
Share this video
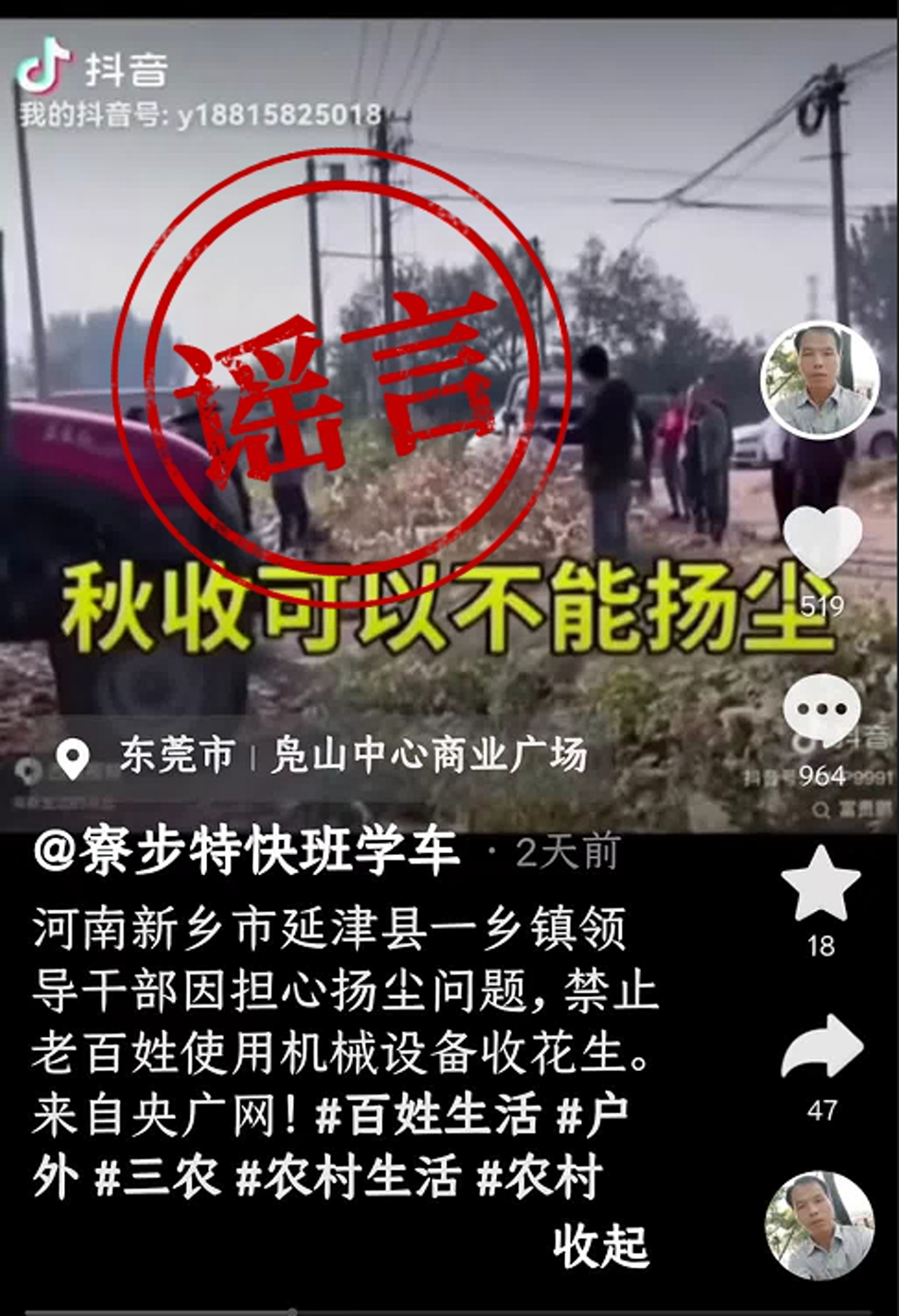pyautogui.click(x=822, y=1047)
